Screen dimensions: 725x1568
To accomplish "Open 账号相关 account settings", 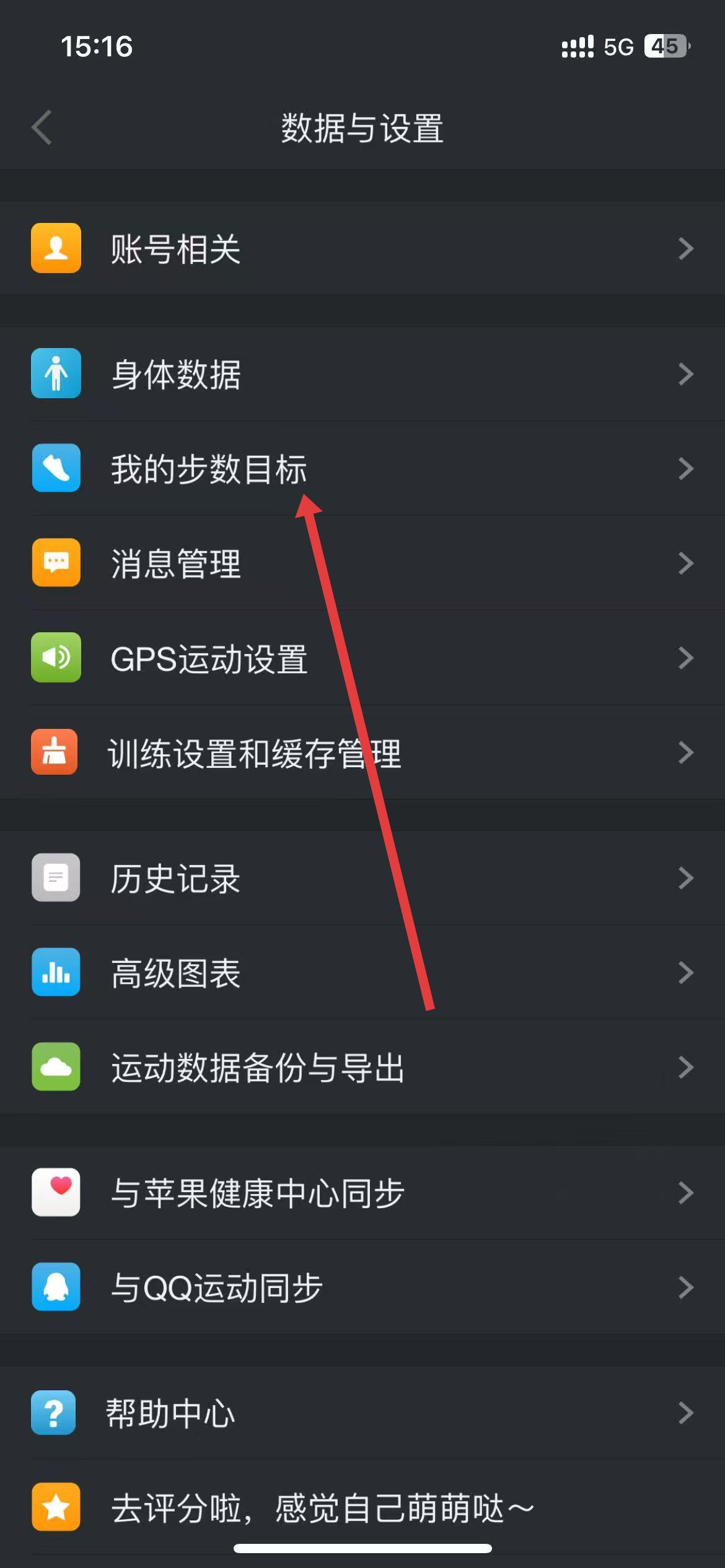I will coord(175,249).
